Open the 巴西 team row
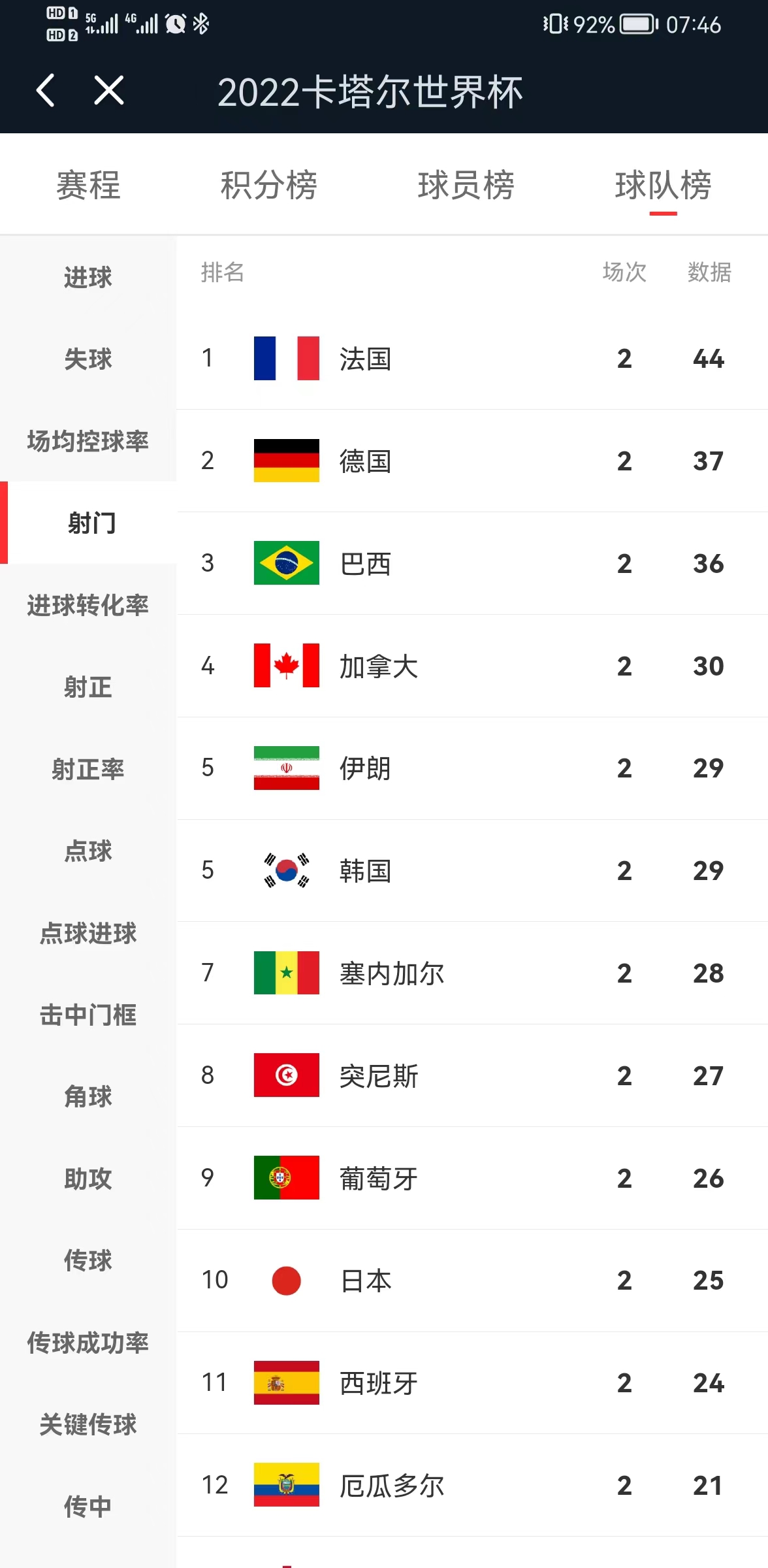Image resolution: width=768 pixels, height=1568 pixels. [470, 563]
